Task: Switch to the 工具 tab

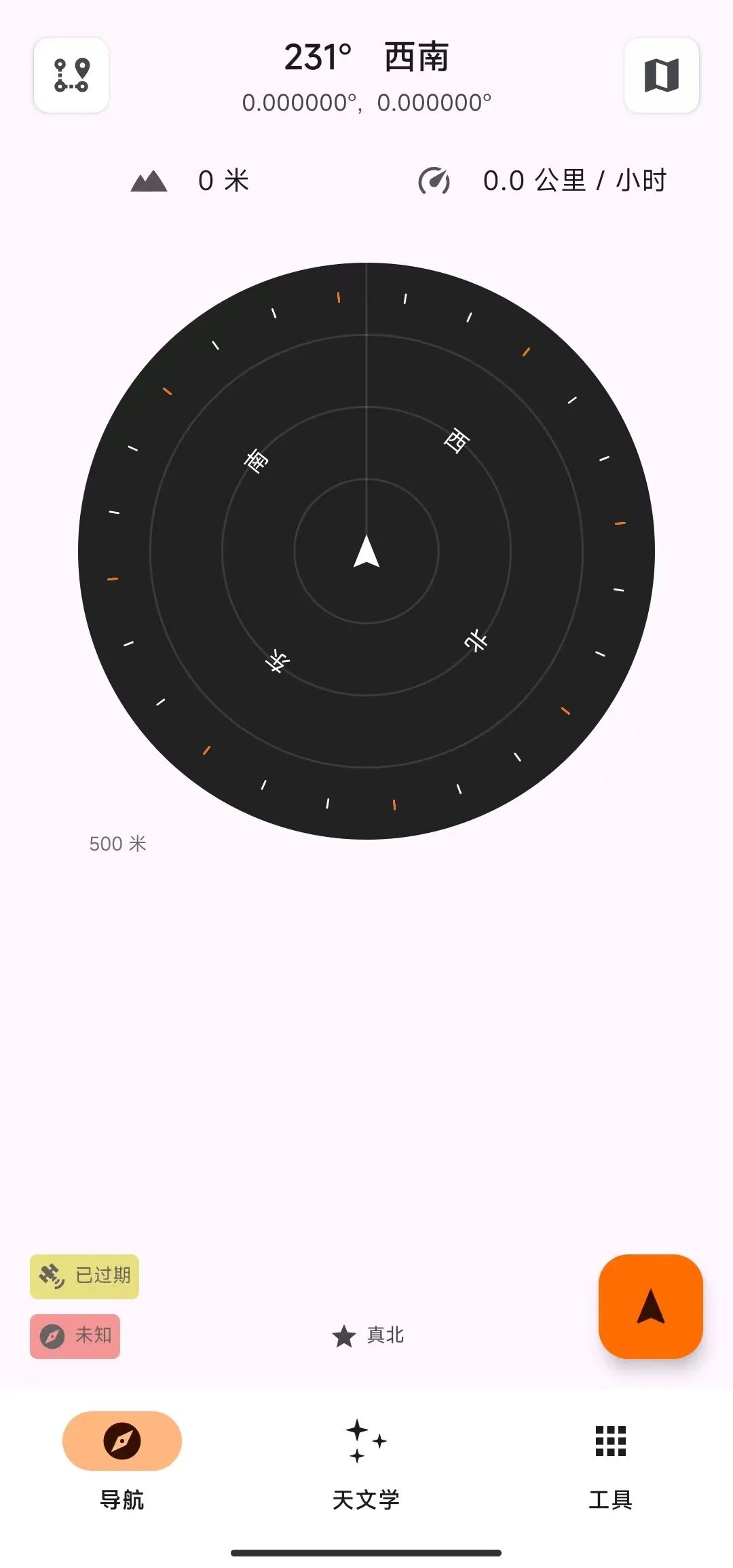Action: coord(609,1466)
